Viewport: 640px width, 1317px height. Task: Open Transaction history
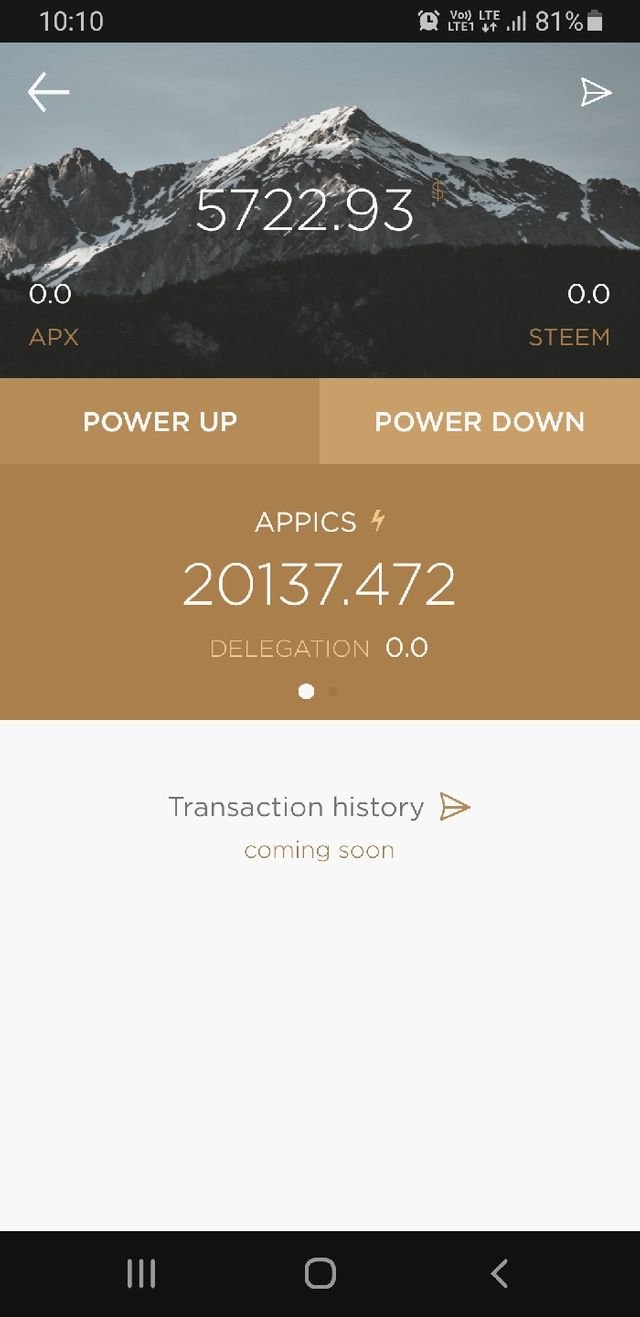pos(318,807)
